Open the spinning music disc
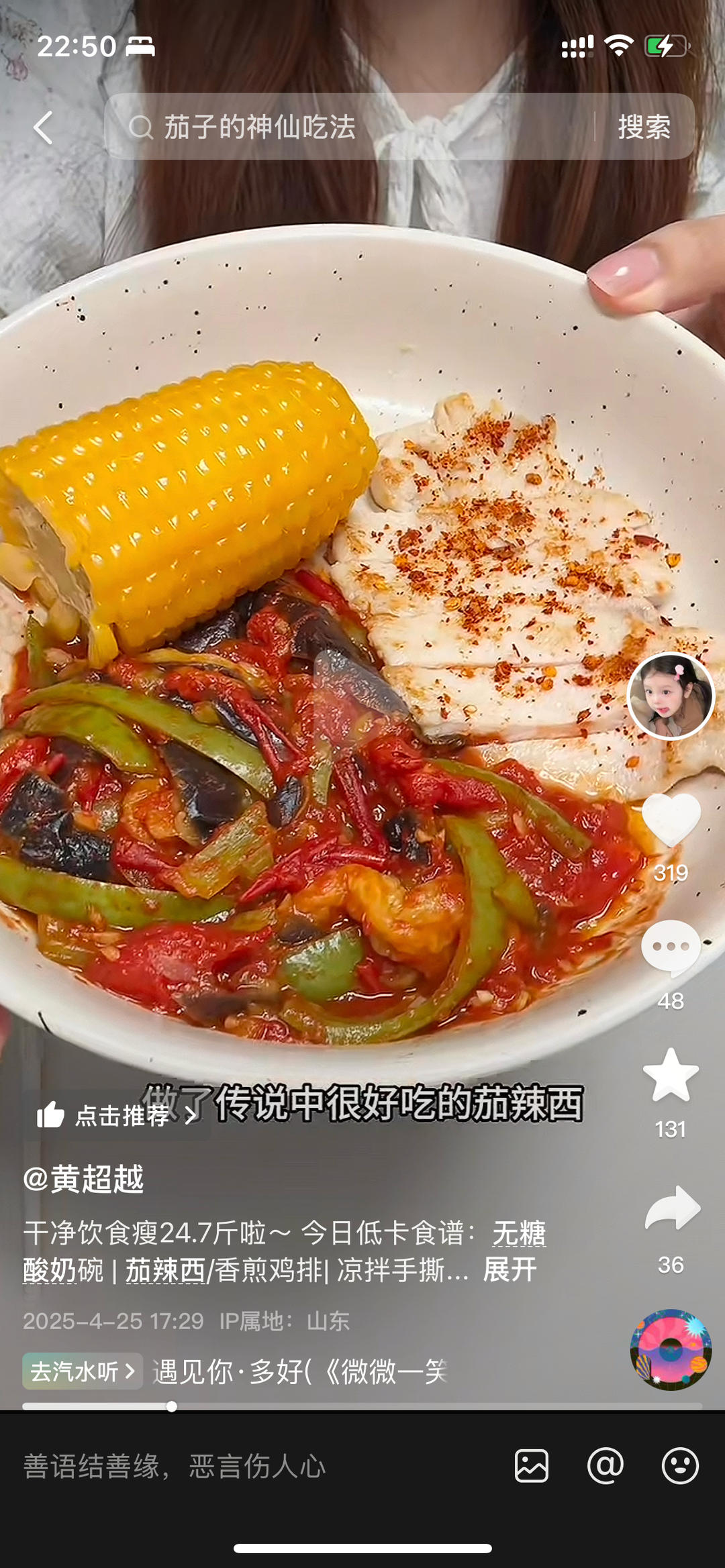Screen dimensions: 725x1568 (x=671, y=1349)
